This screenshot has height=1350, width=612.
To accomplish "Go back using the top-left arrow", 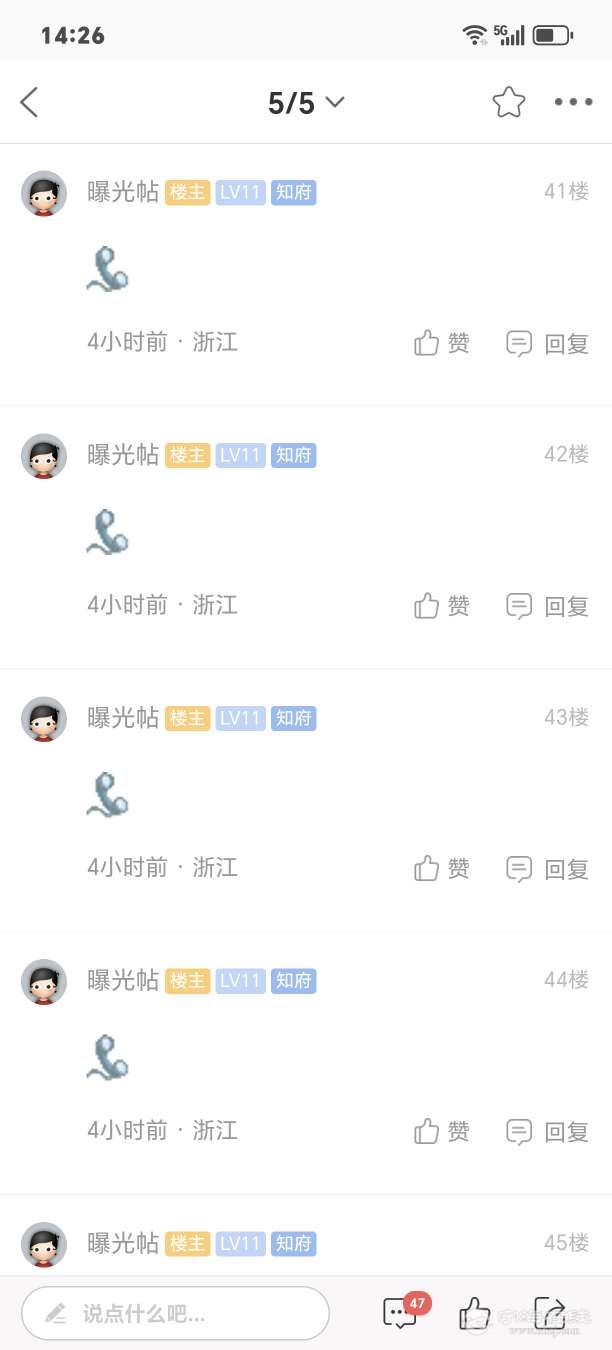I will (x=29, y=102).
